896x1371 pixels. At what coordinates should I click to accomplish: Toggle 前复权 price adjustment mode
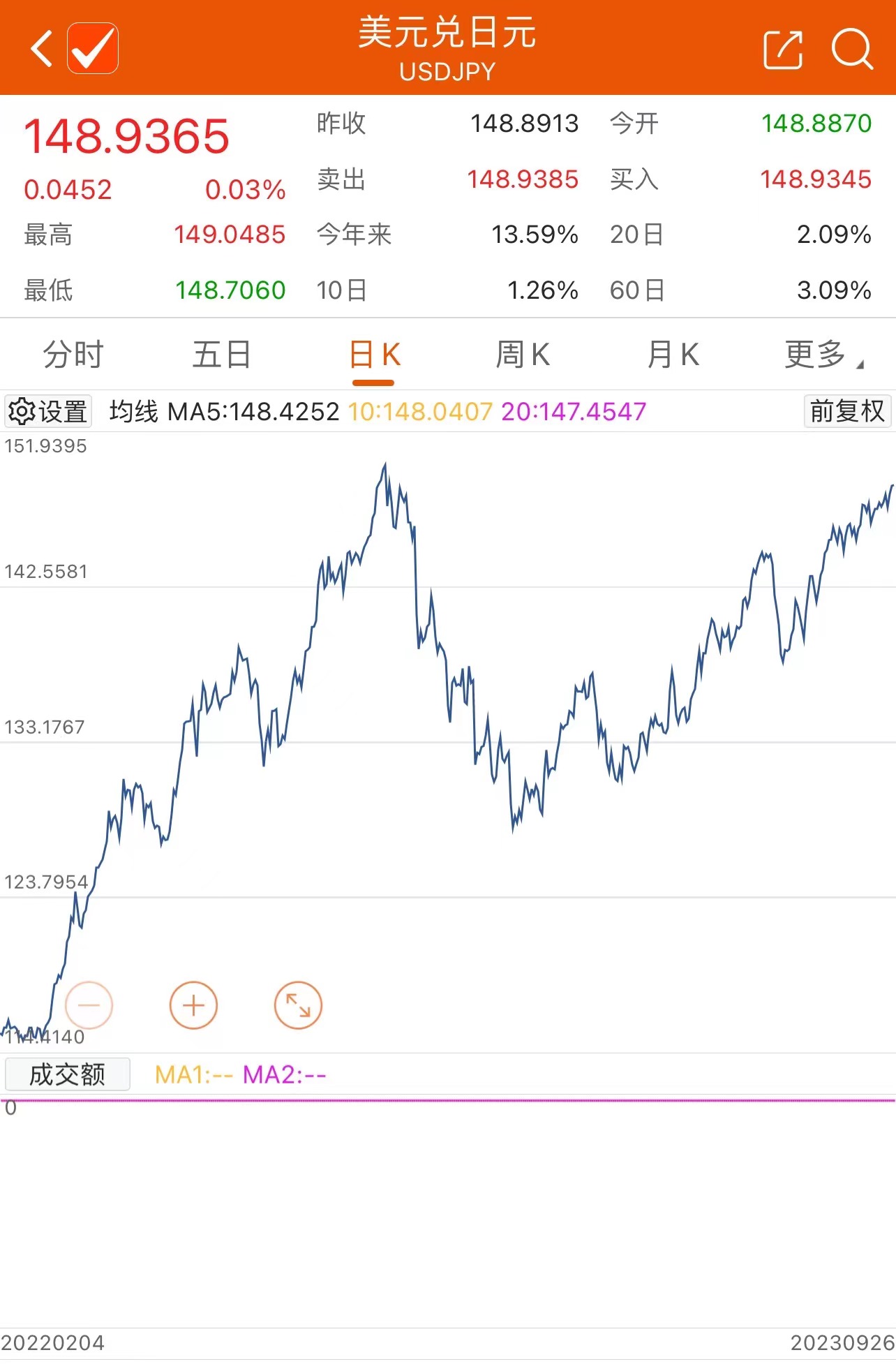[x=846, y=412]
